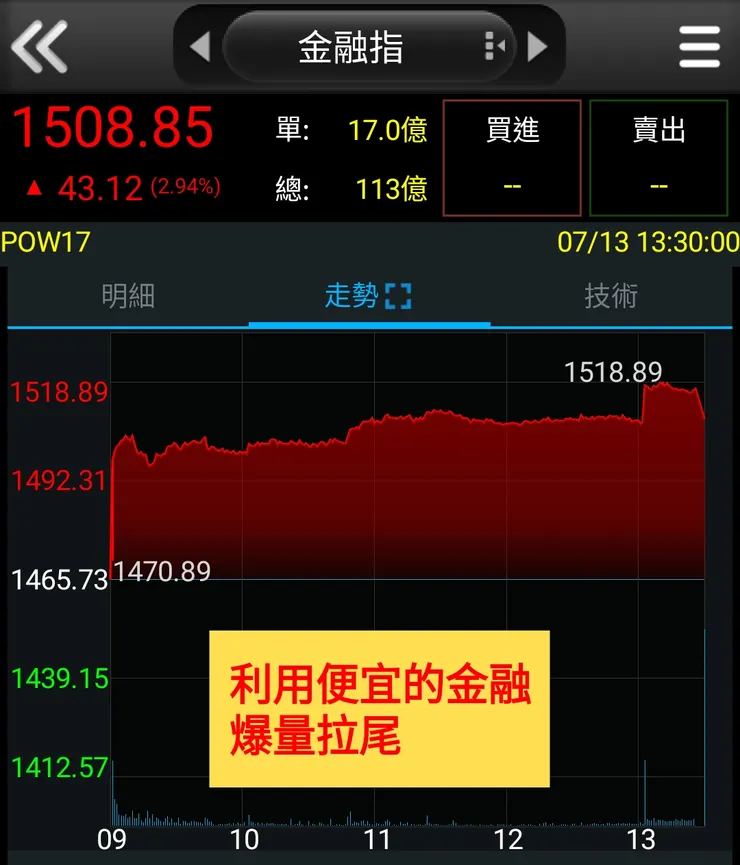Viewport: 740px width, 865px height.
Task: Open the 金融指 symbol selector
Action: [350, 46]
